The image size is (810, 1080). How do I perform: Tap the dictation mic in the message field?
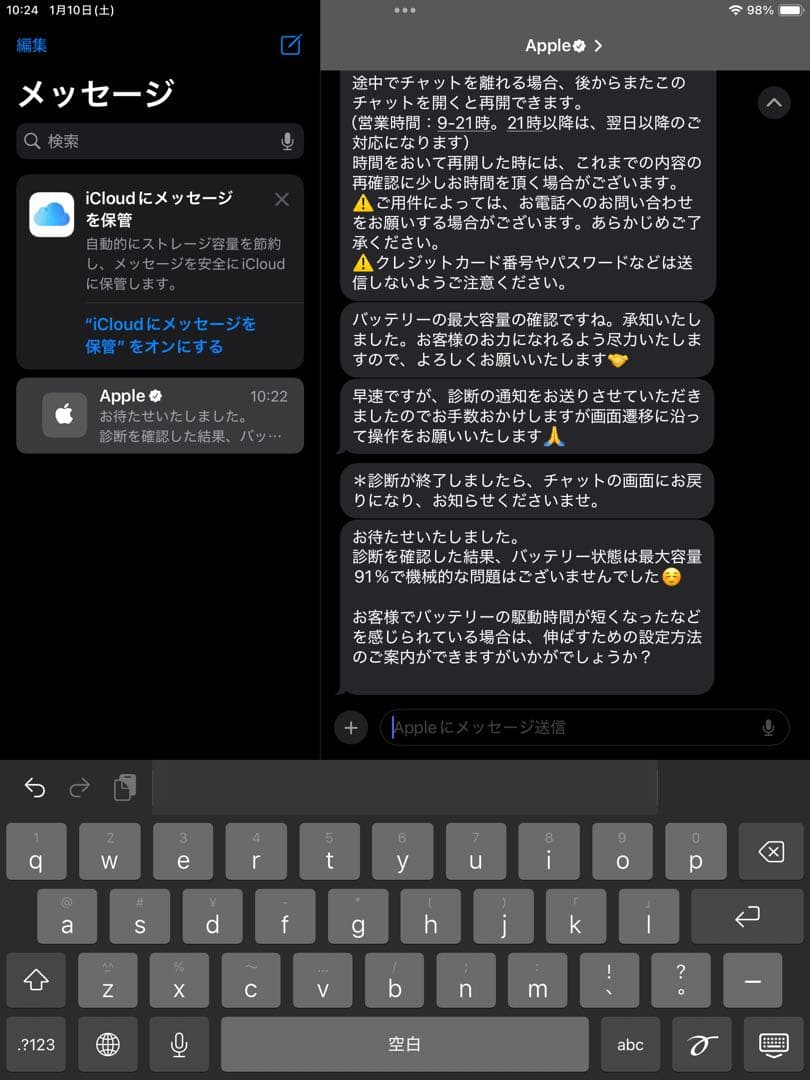(768, 727)
